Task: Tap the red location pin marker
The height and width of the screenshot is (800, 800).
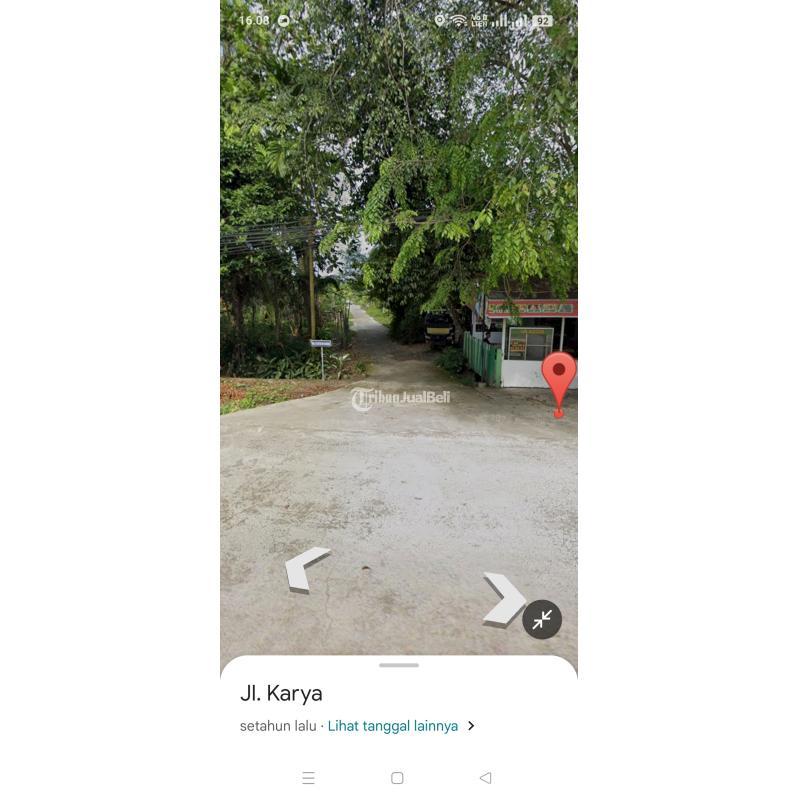Action: click(558, 378)
